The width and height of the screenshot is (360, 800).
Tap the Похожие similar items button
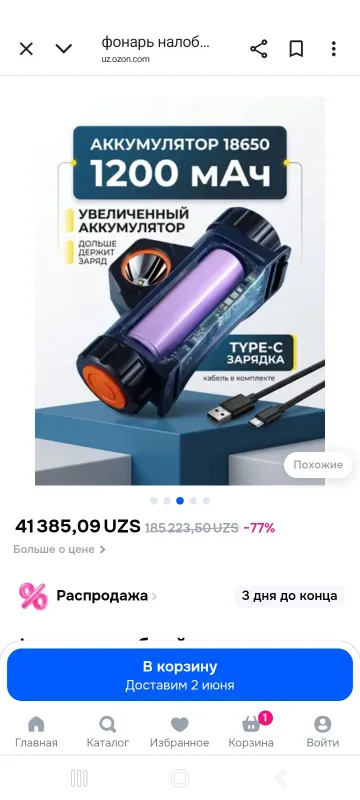pyautogui.click(x=318, y=465)
